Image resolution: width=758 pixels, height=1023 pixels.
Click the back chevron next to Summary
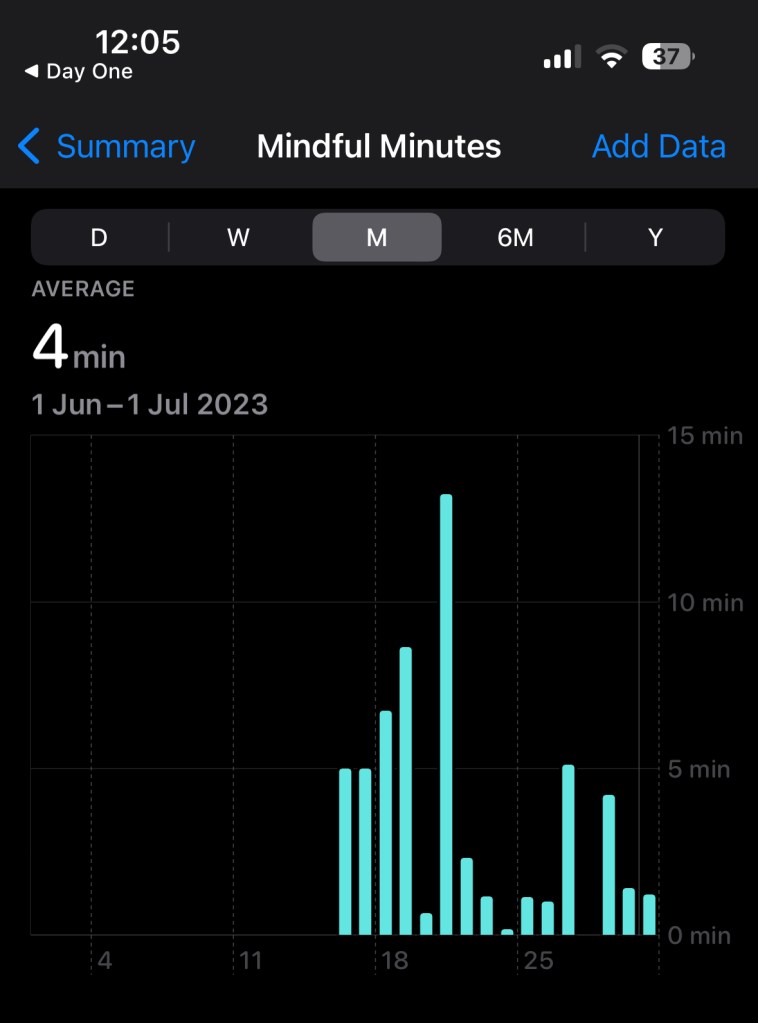coord(28,146)
